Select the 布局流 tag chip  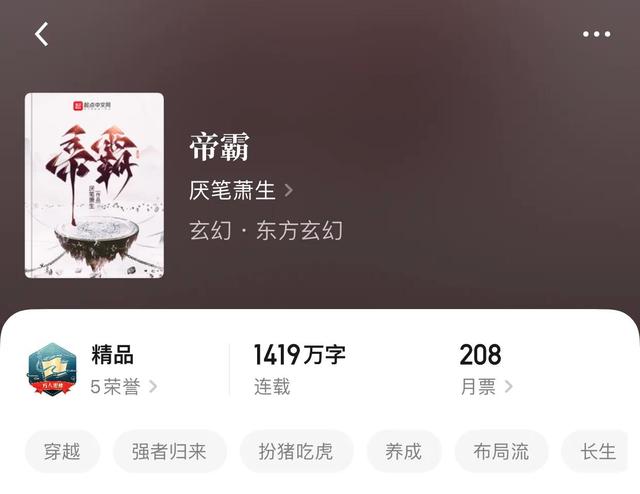(x=501, y=451)
